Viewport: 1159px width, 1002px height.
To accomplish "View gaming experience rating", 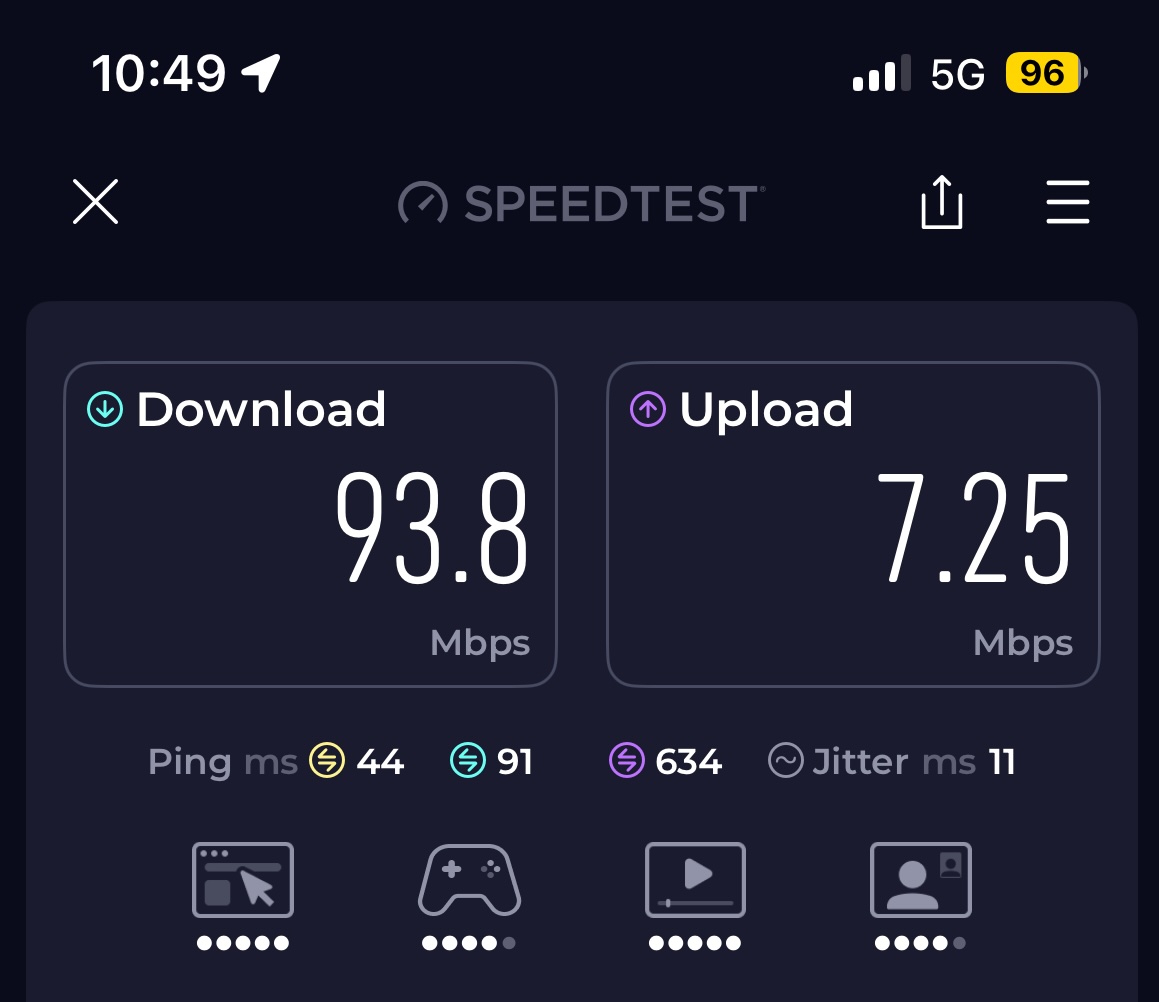I will click(469, 896).
